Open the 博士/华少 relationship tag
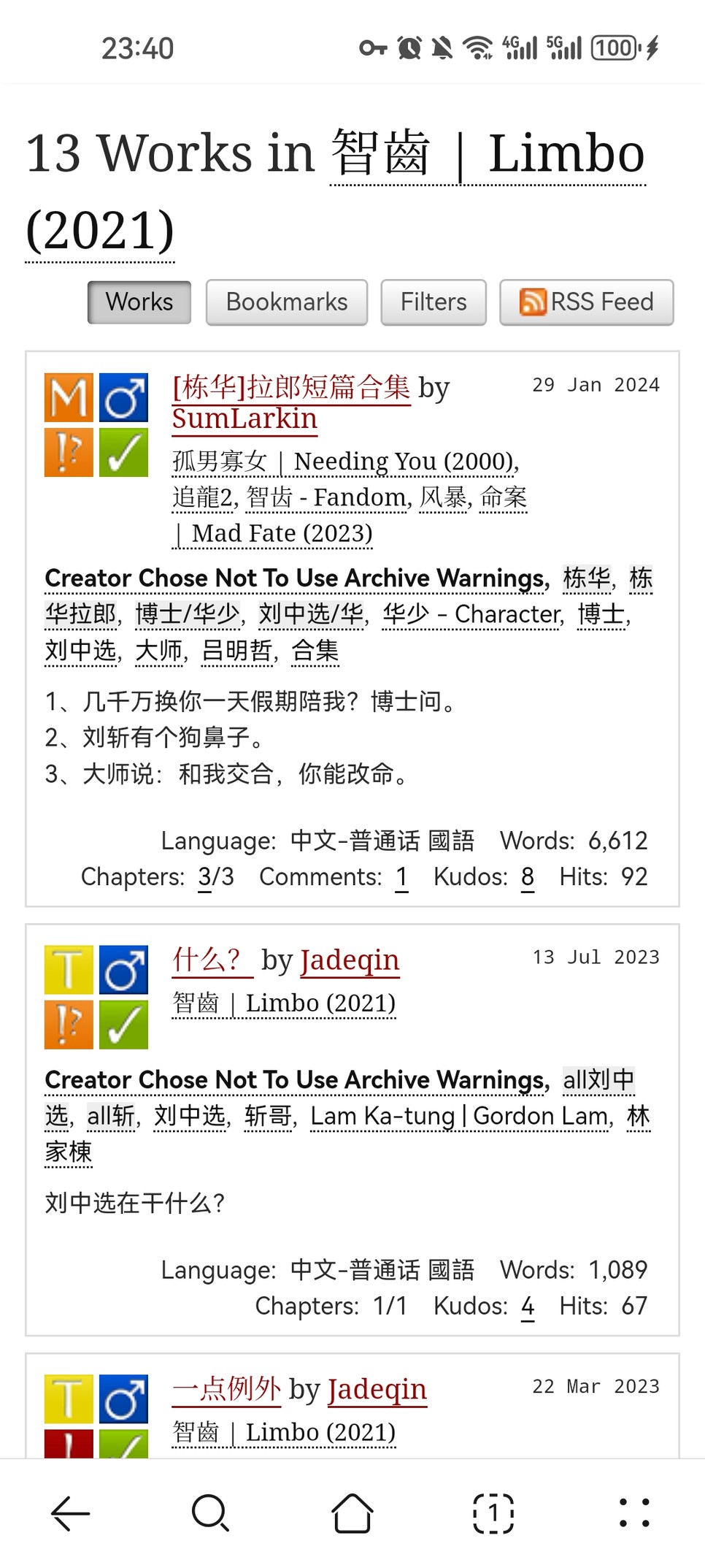Screen dimensions: 705x1568 click(x=188, y=614)
